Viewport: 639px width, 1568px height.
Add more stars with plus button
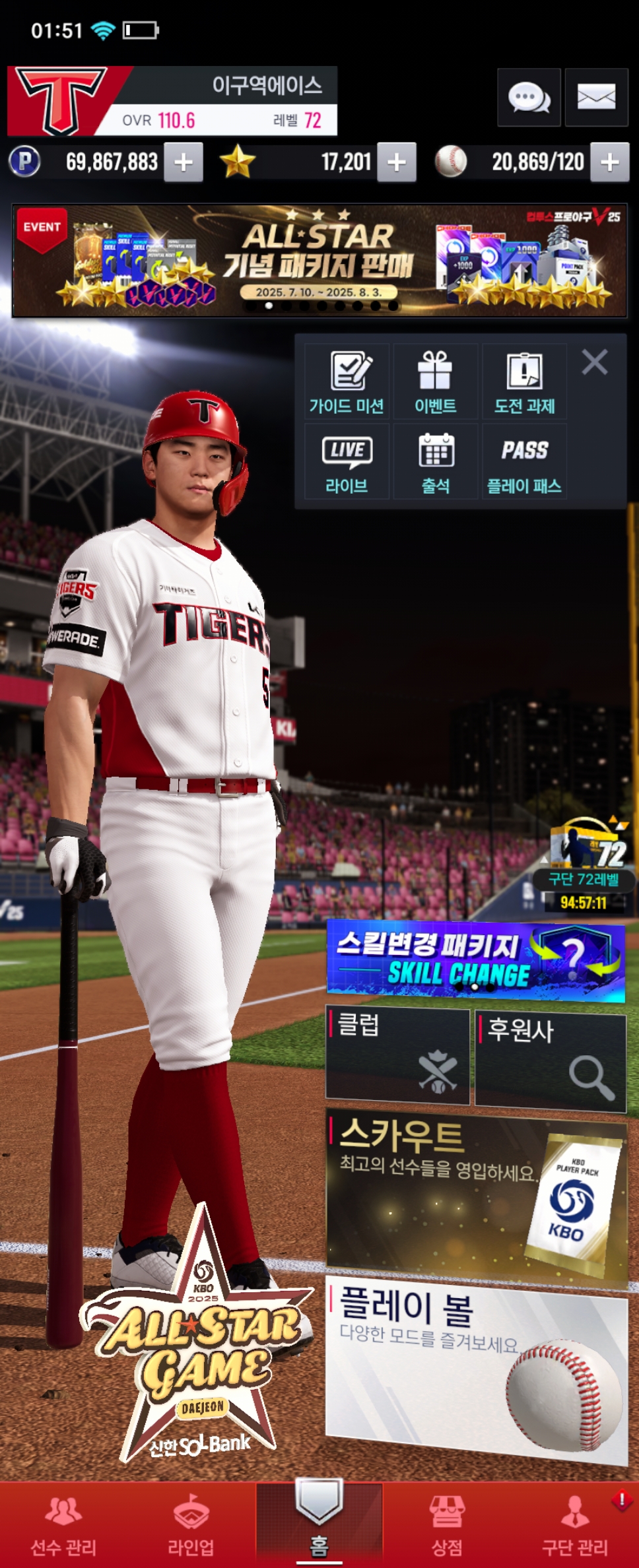click(396, 162)
